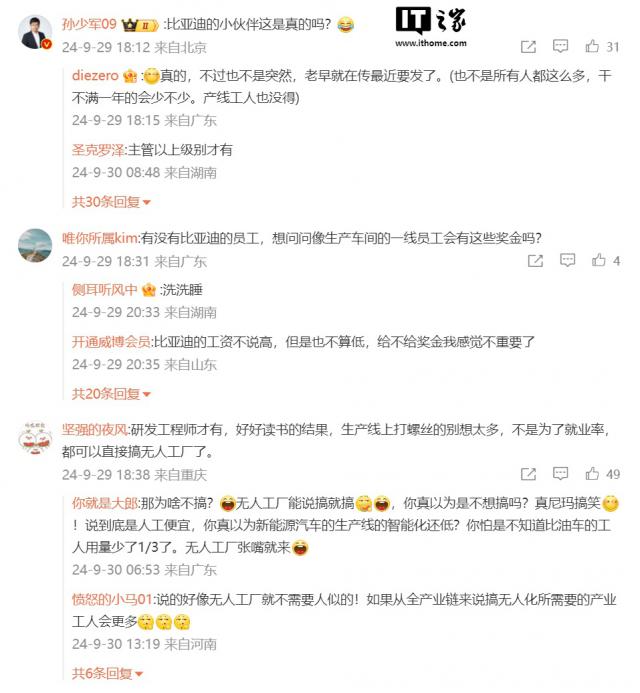Open diezero's profile
This screenshot has width=640, height=693.
click(95, 76)
